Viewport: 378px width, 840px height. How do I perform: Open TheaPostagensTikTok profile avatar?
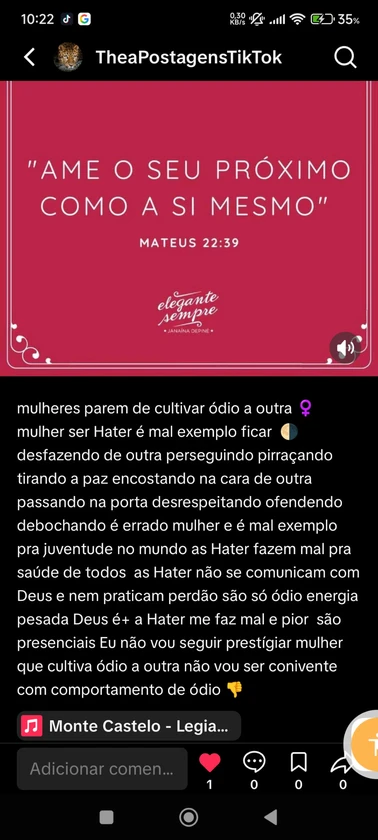68,57
